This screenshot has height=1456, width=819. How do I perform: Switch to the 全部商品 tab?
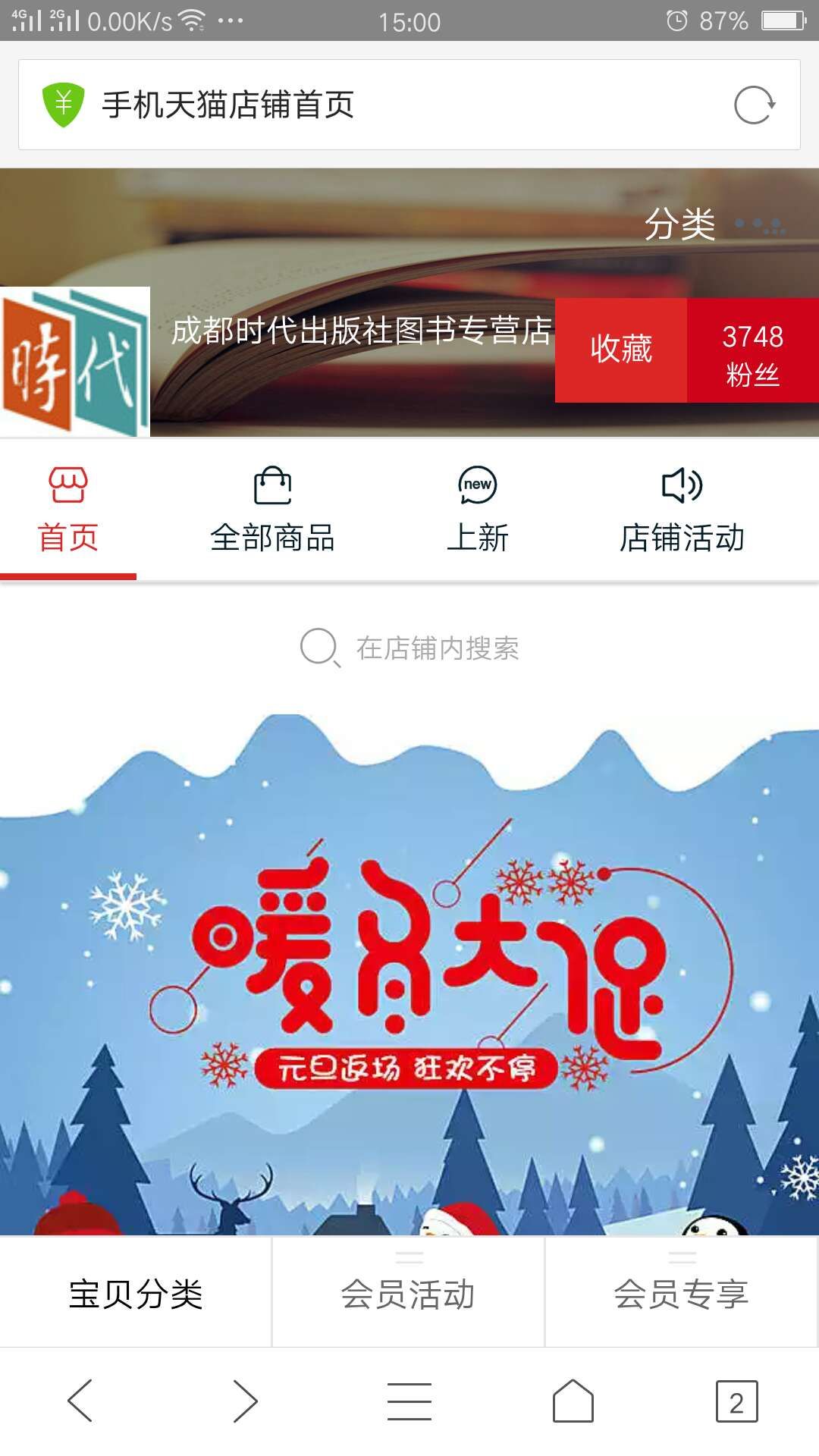tap(273, 510)
